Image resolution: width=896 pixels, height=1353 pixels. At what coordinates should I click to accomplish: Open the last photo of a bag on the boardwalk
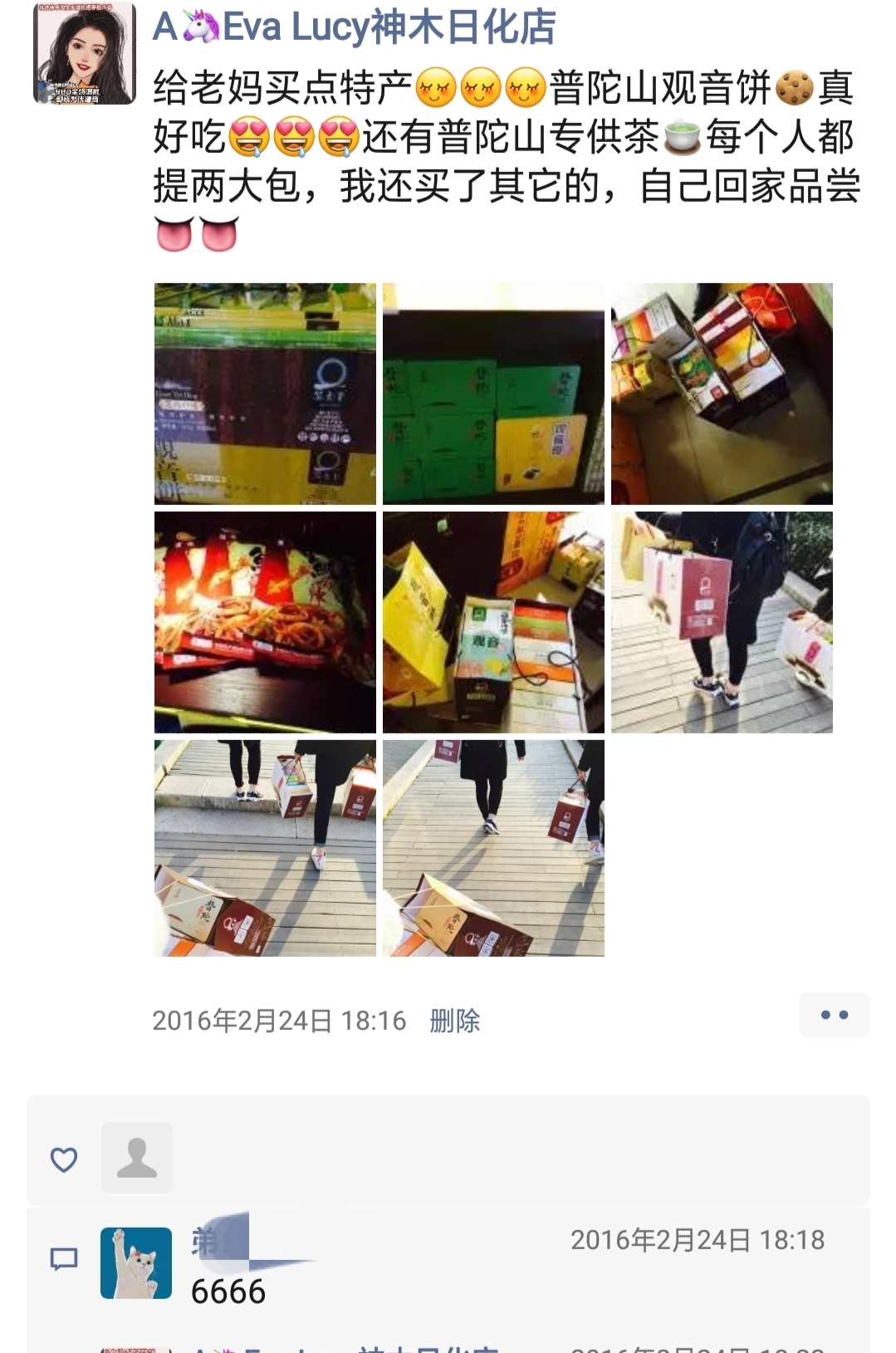click(x=493, y=848)
